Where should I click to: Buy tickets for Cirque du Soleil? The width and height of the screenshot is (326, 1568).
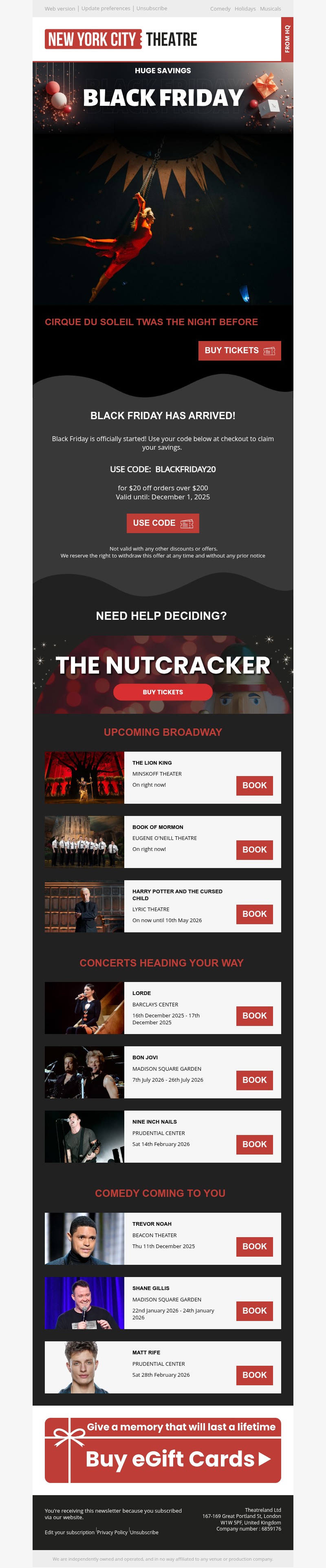[x=240, y=351]
